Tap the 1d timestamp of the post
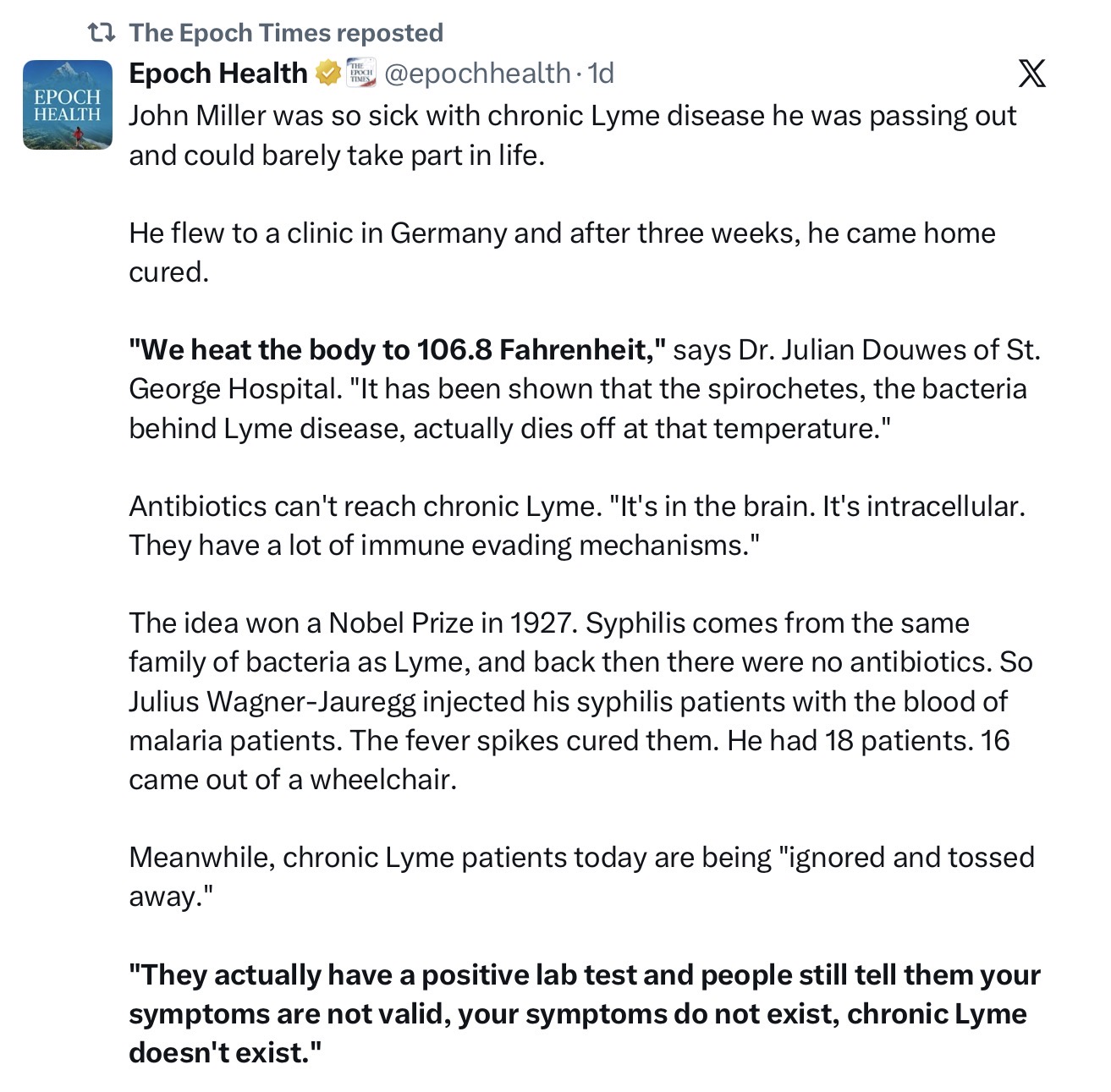 [x=601, y=74]
